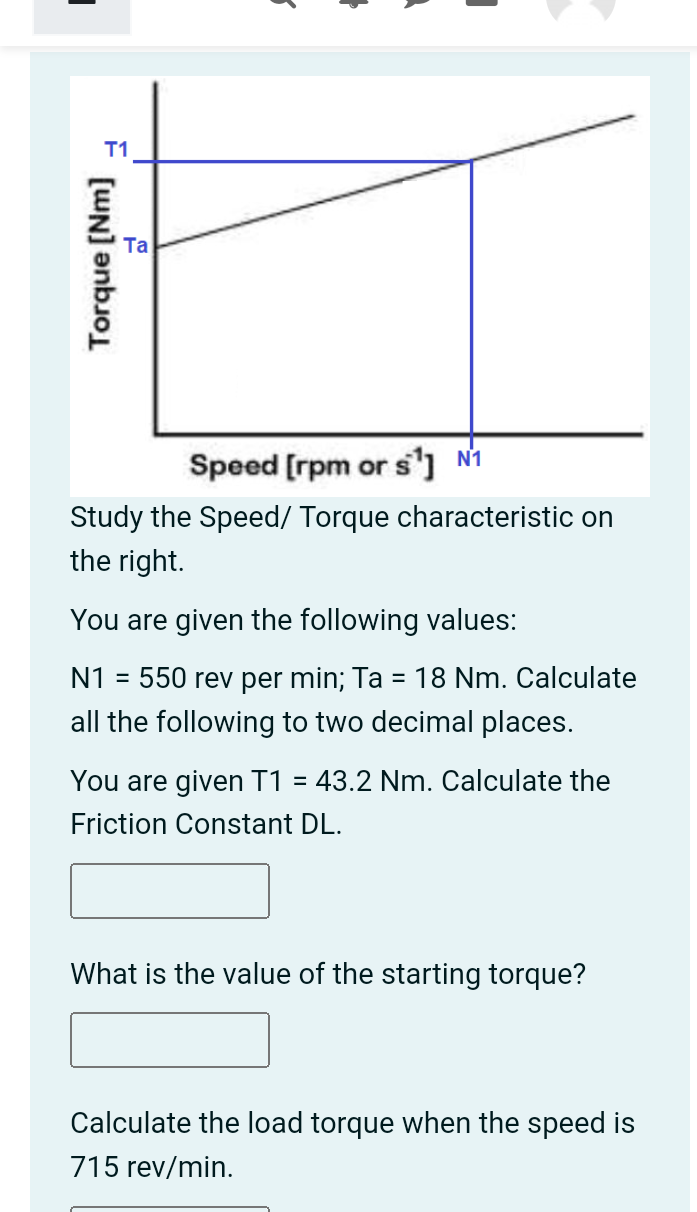This screenshot has height=1212, width=697.
Task: Tap the Friction Constant DL answer box
Action: (x=169, y=891)
